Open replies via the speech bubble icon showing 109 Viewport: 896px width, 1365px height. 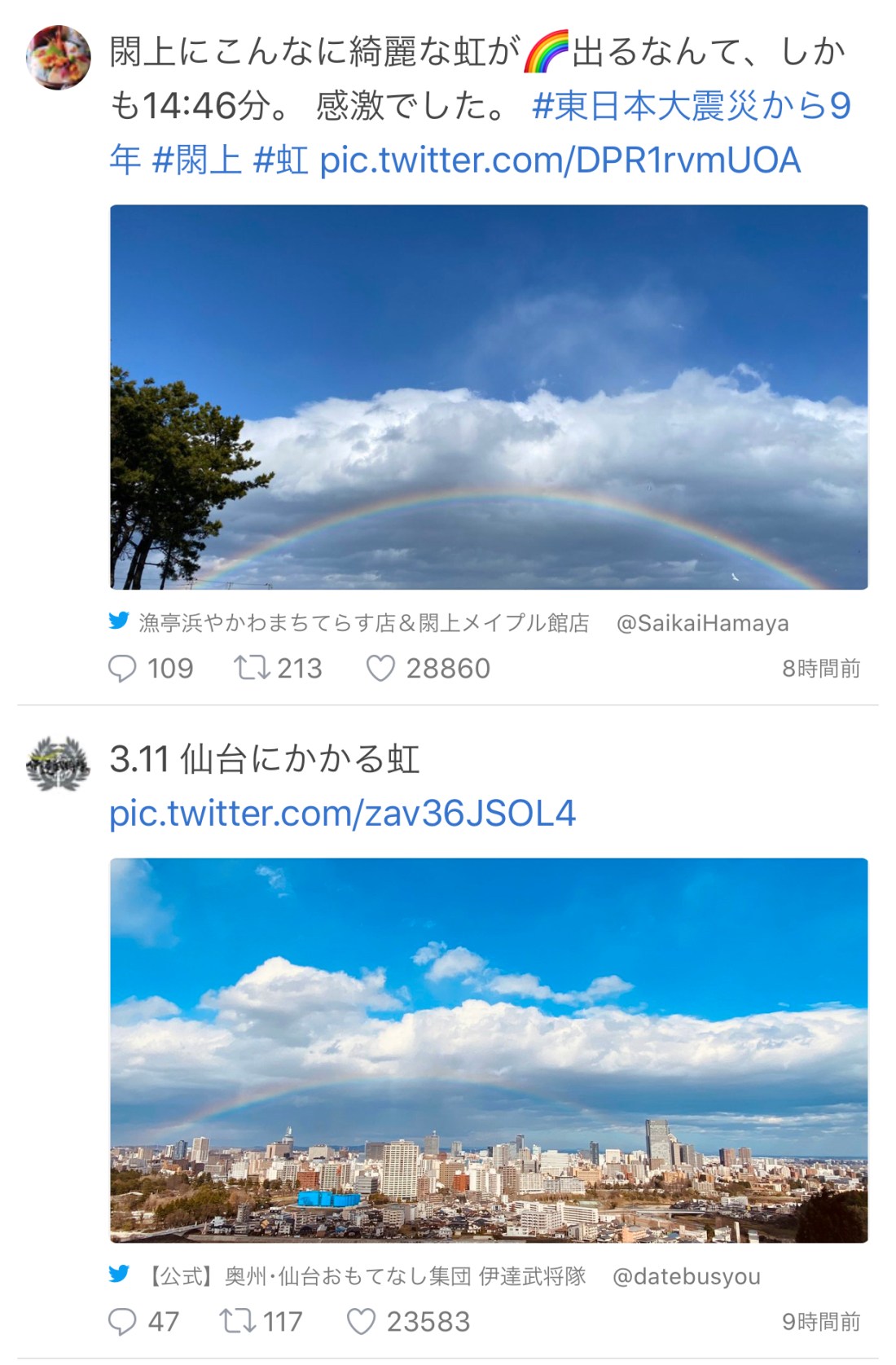coord(122,669)
